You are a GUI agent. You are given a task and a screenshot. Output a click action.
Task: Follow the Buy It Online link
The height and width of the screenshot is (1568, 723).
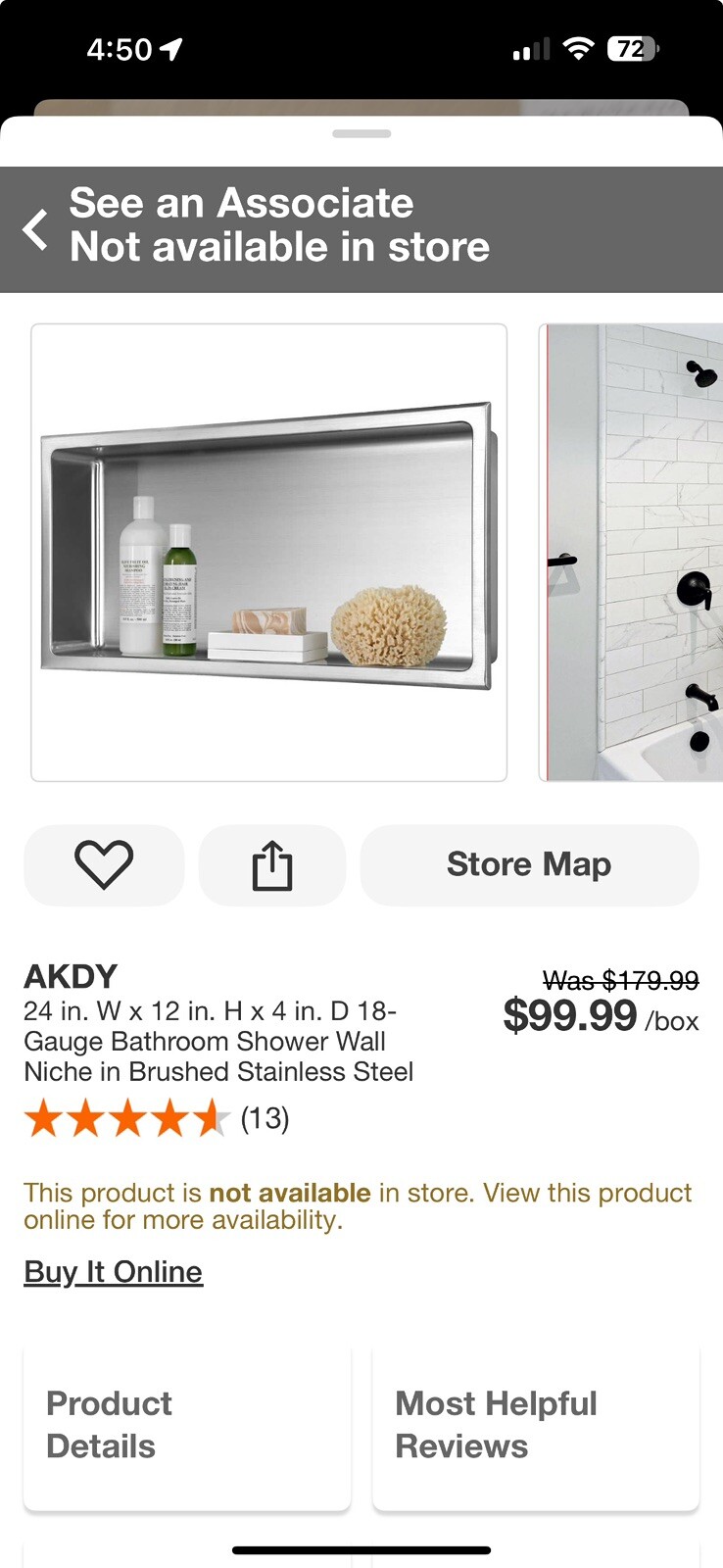coord(114,1272)
